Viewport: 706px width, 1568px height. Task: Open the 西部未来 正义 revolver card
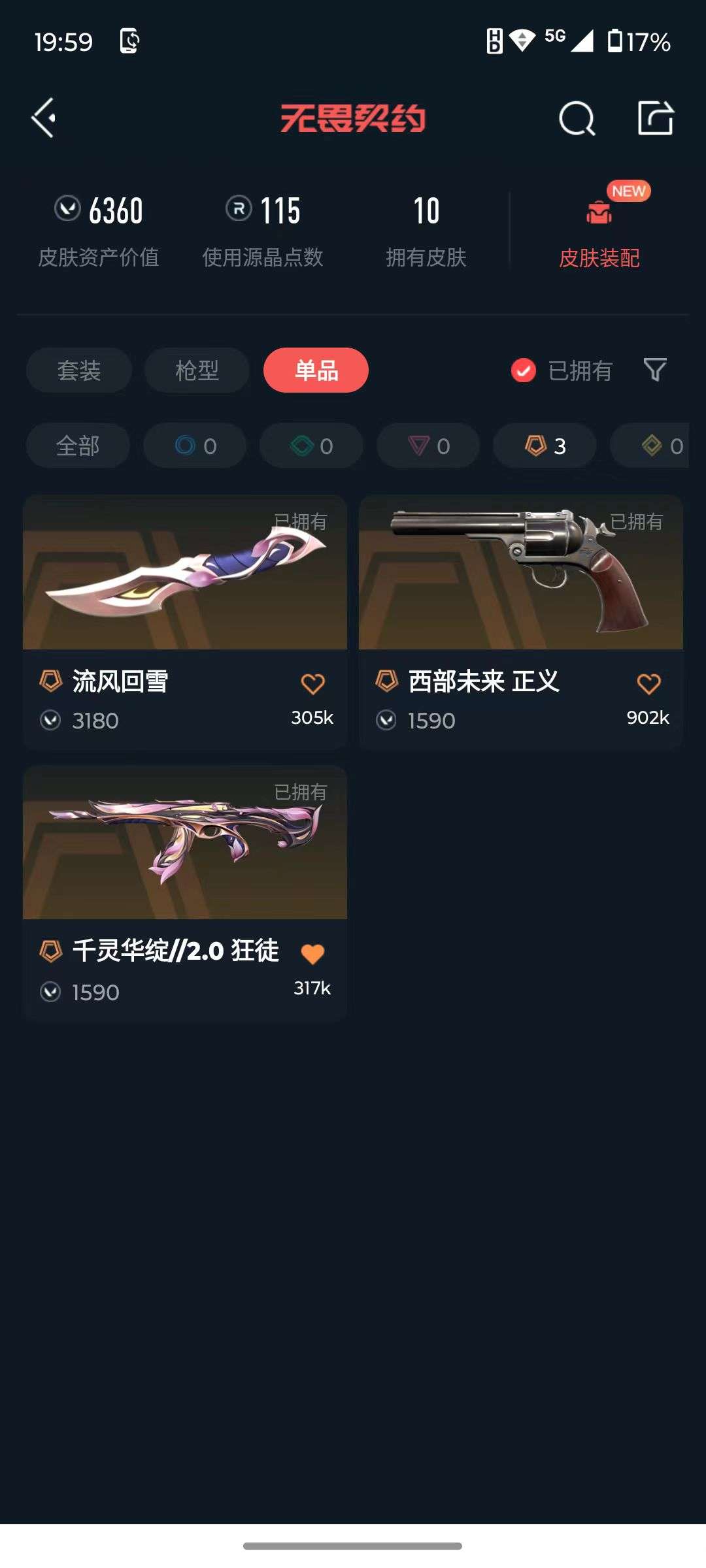(518, 574)
